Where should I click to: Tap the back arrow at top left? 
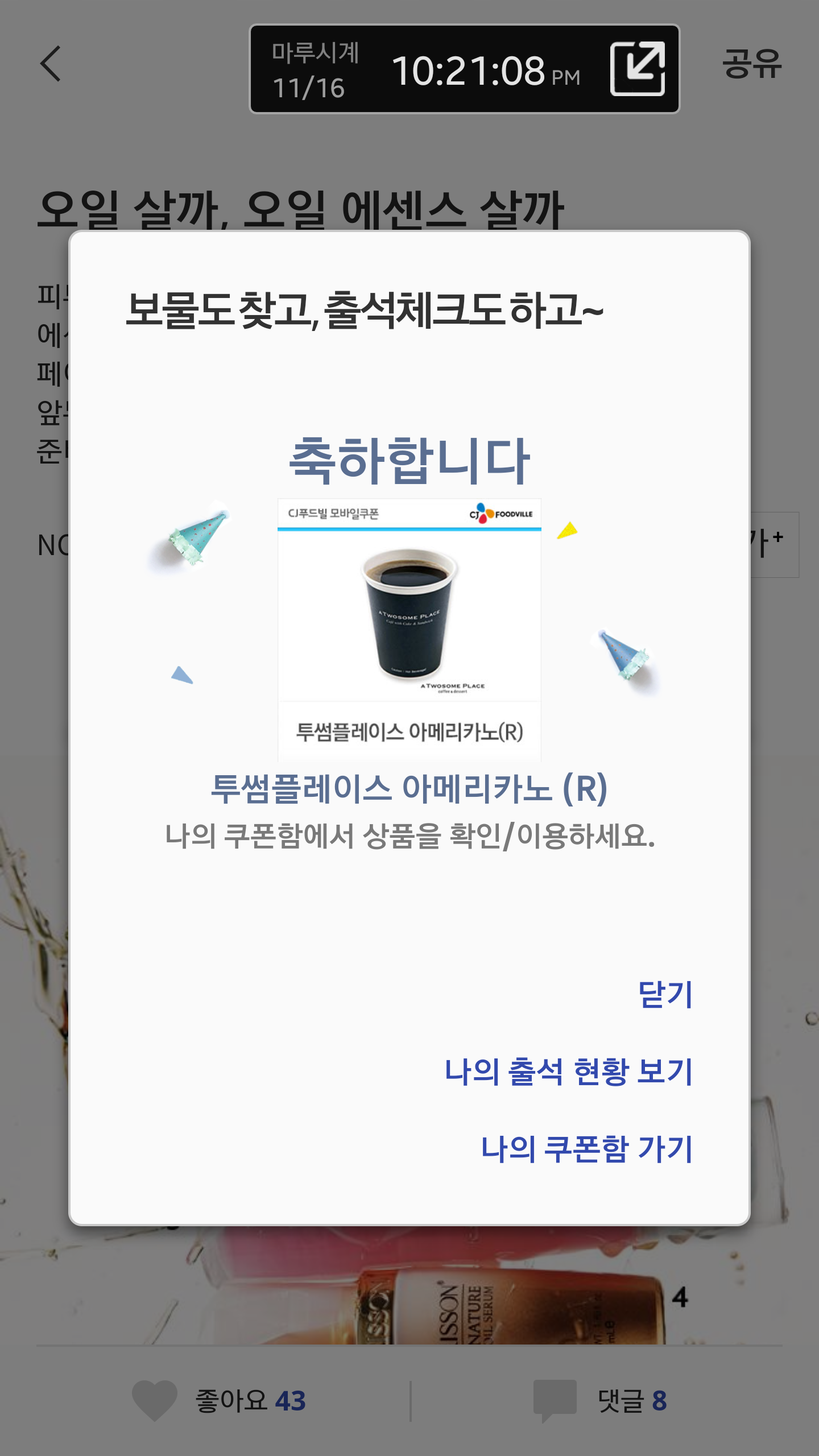click(x=51, y=64)
